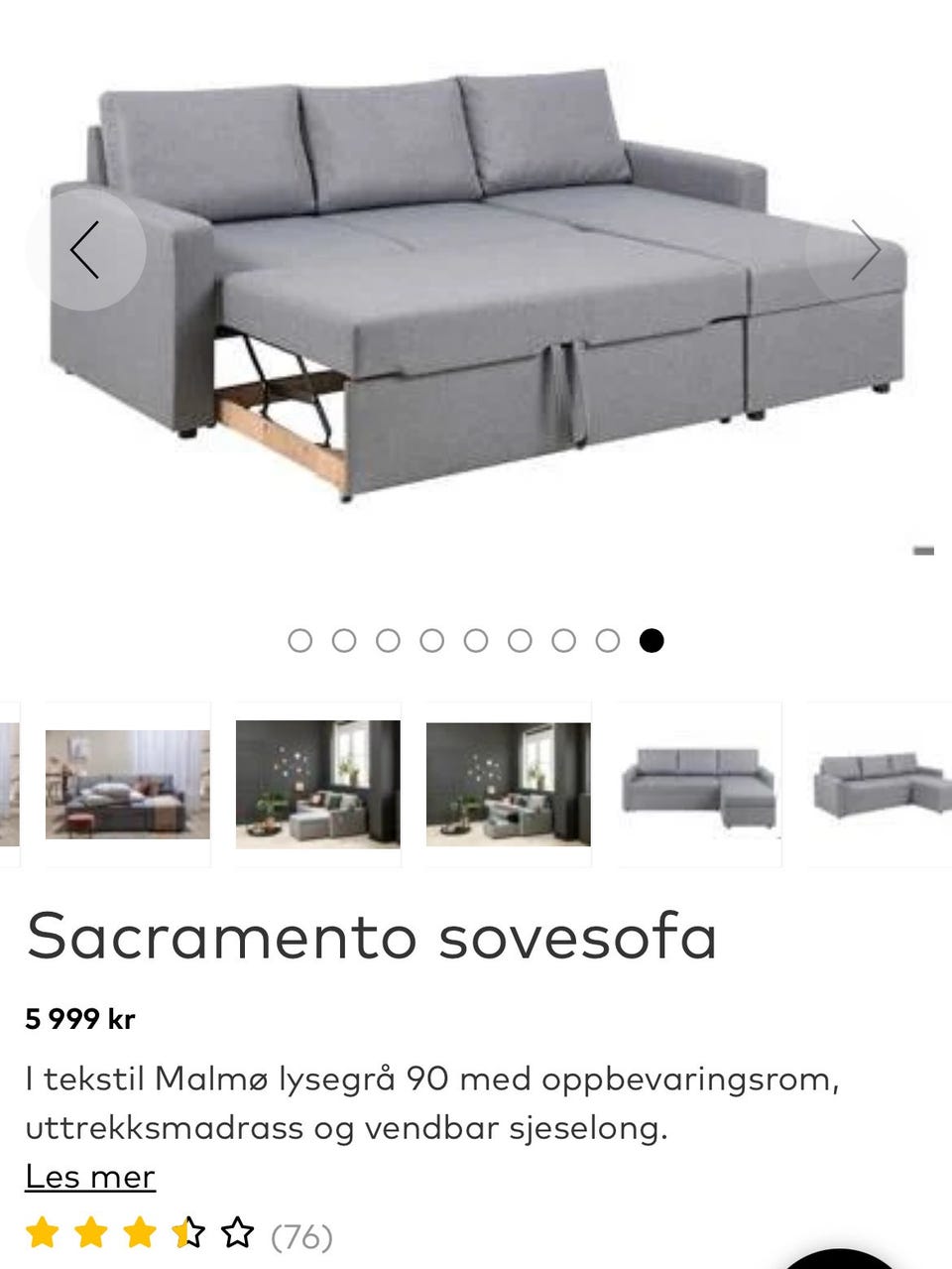Open the 'Les mer' description link

[90, 1177]
